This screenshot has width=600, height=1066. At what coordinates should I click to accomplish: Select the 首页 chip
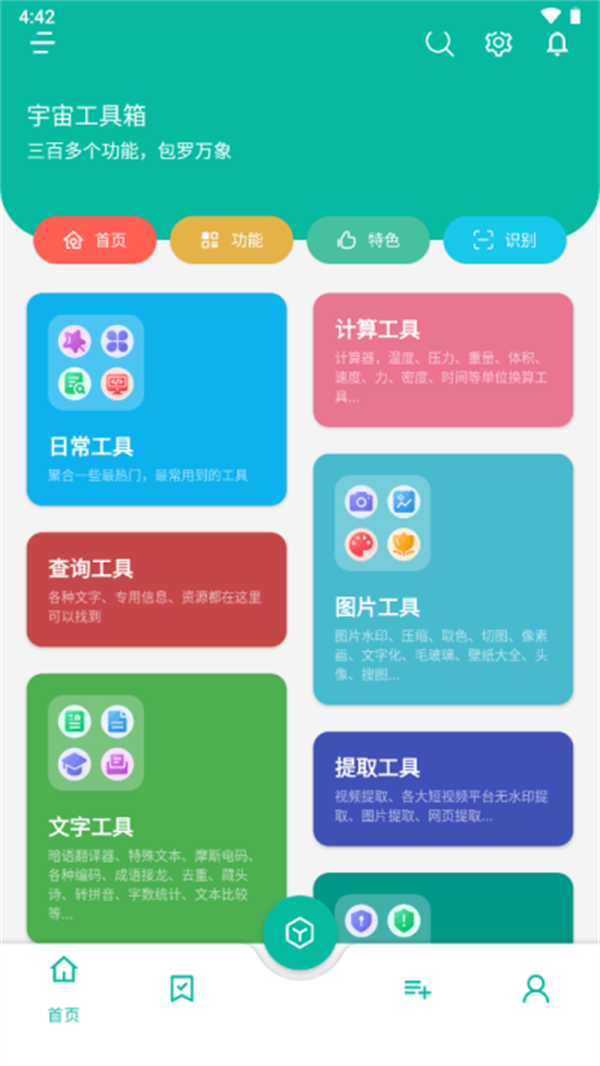click(95, 240)
